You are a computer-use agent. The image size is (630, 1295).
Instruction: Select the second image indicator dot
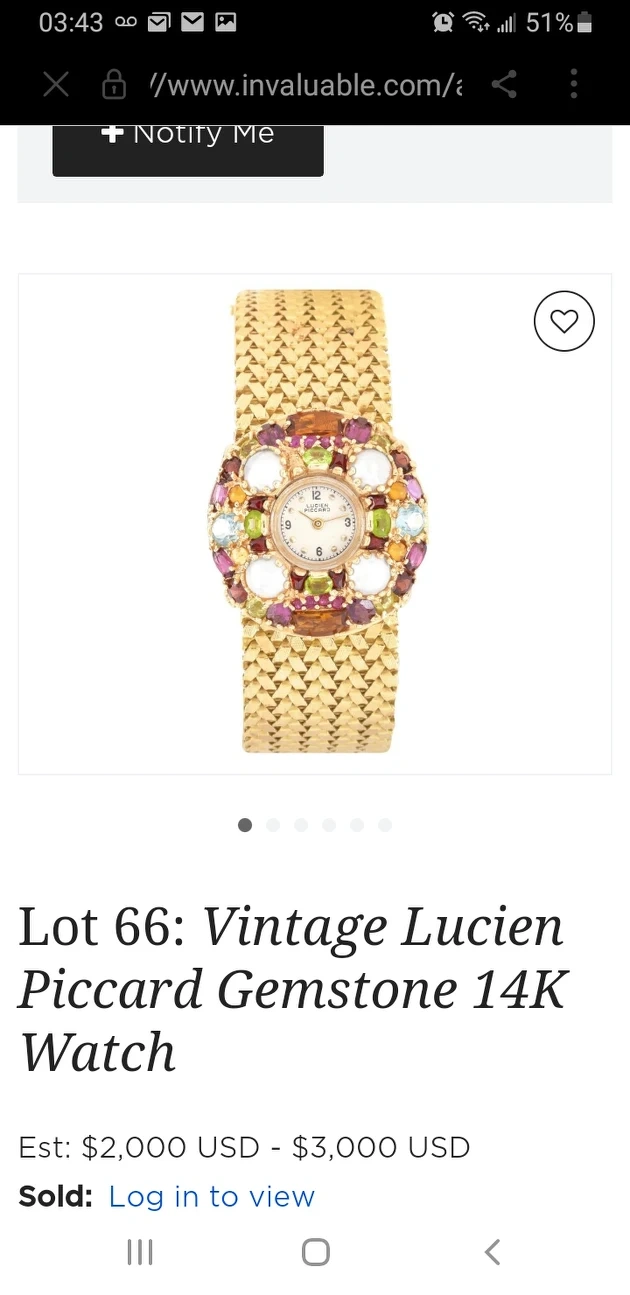pyautogui.click(x=273, y=825)
